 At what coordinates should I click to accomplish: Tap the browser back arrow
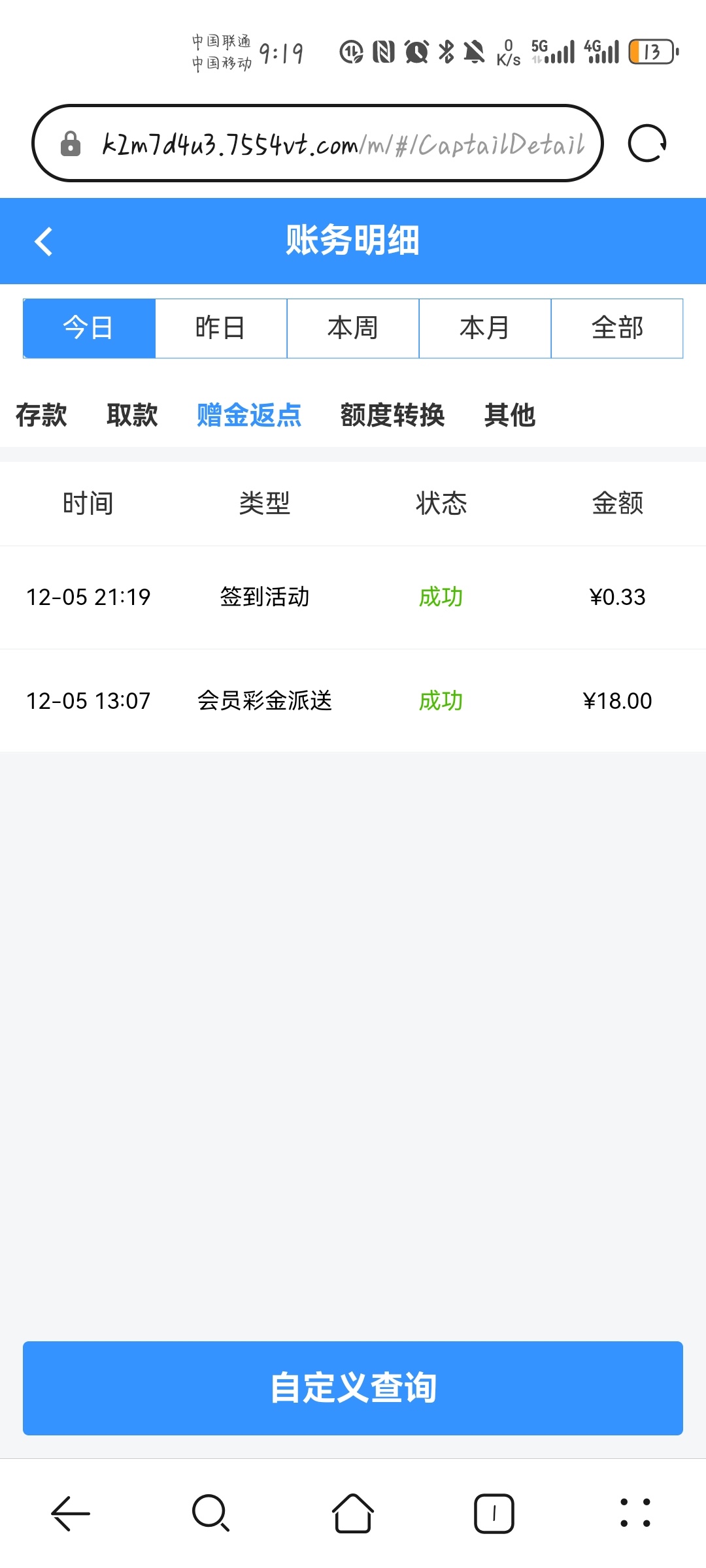[x=71, y=1513]
